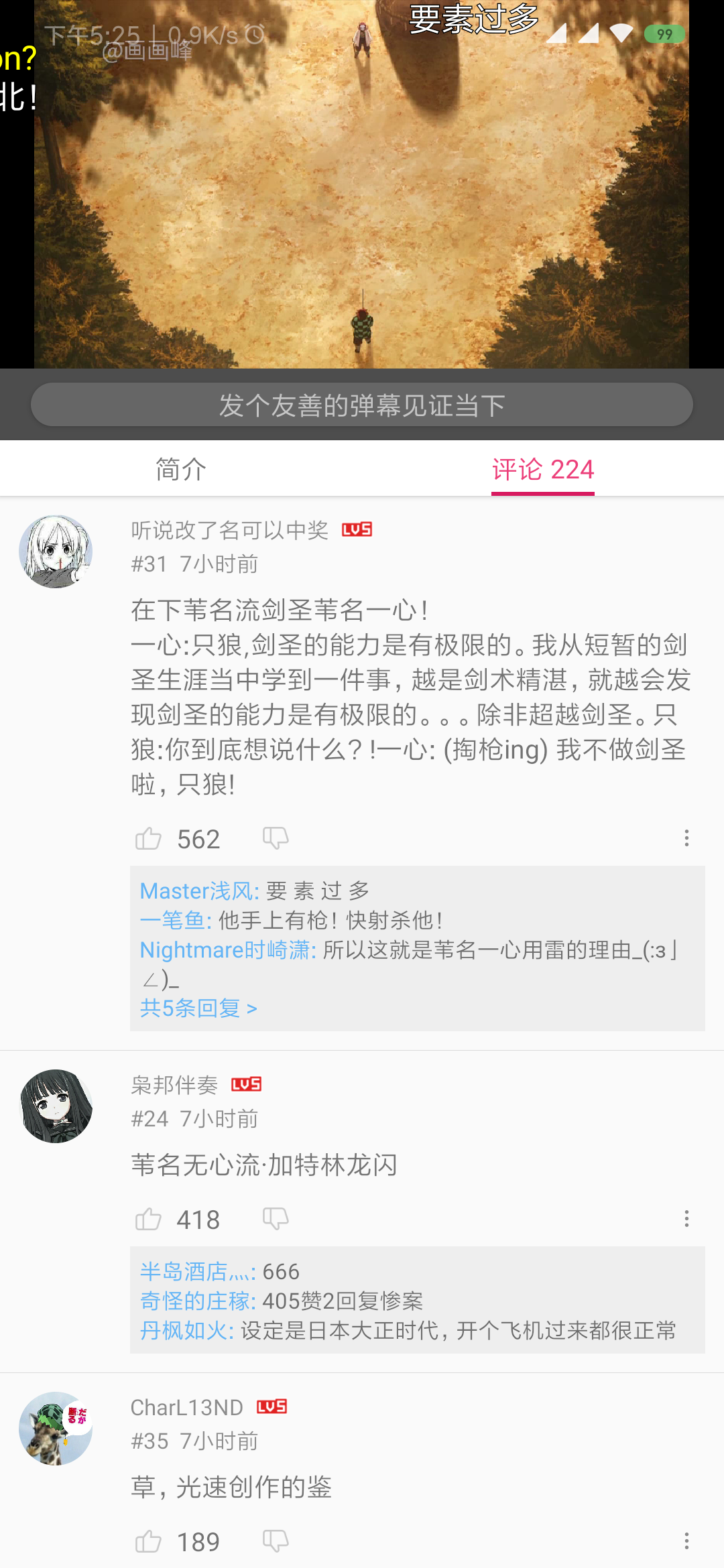This screenshot has width=724, height=1568.
Task: Open avatar of 枭邦伴奏
Action: tap(56, 1106)
